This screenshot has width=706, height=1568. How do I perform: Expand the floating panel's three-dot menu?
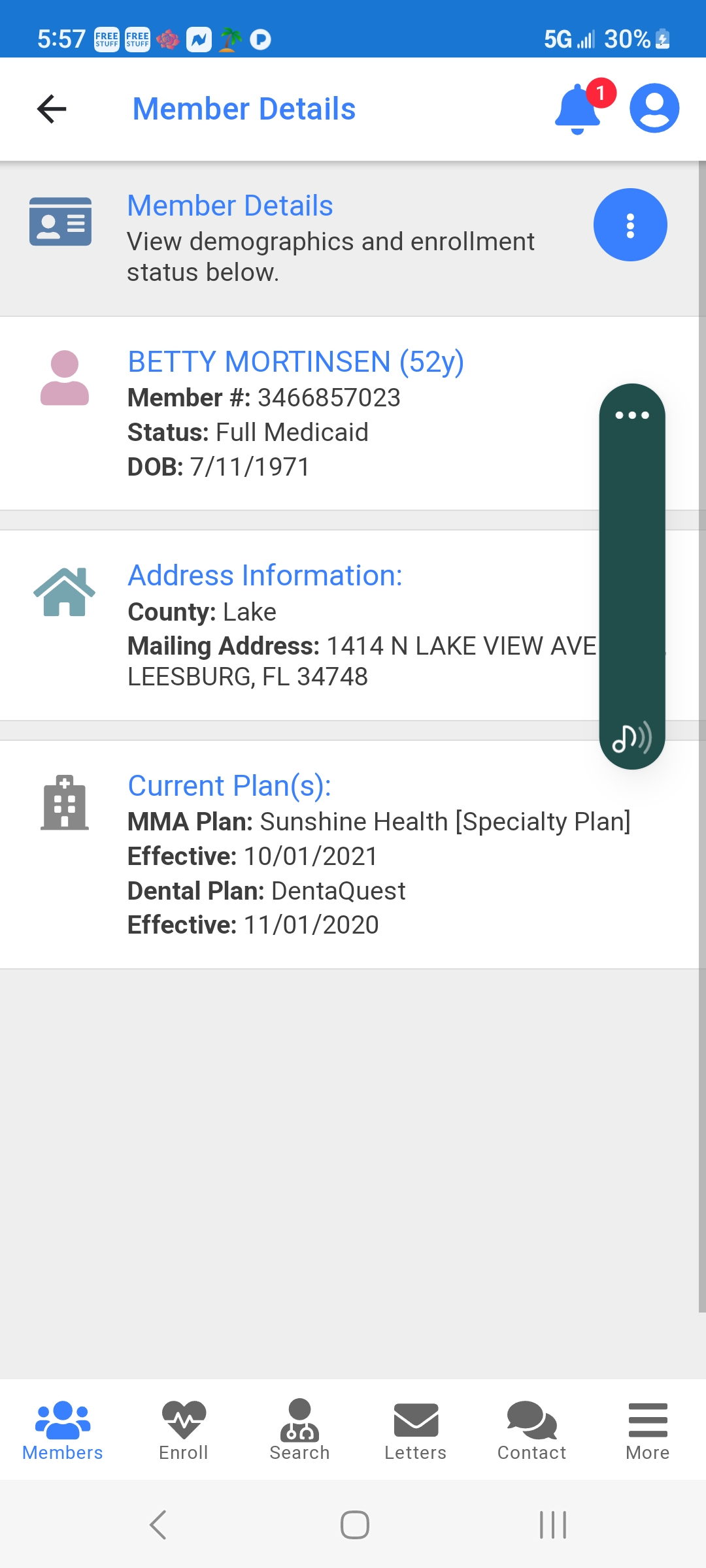click(x=632, y=416)
